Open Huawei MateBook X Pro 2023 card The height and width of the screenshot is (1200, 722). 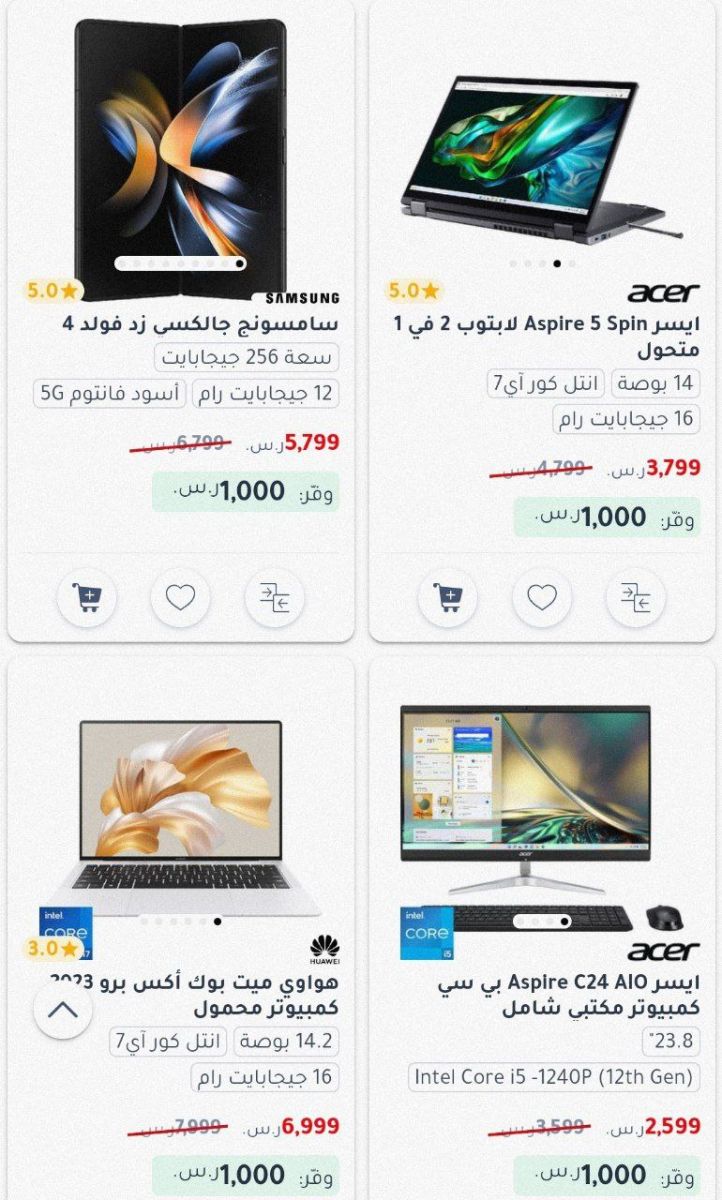pos(200,993)
